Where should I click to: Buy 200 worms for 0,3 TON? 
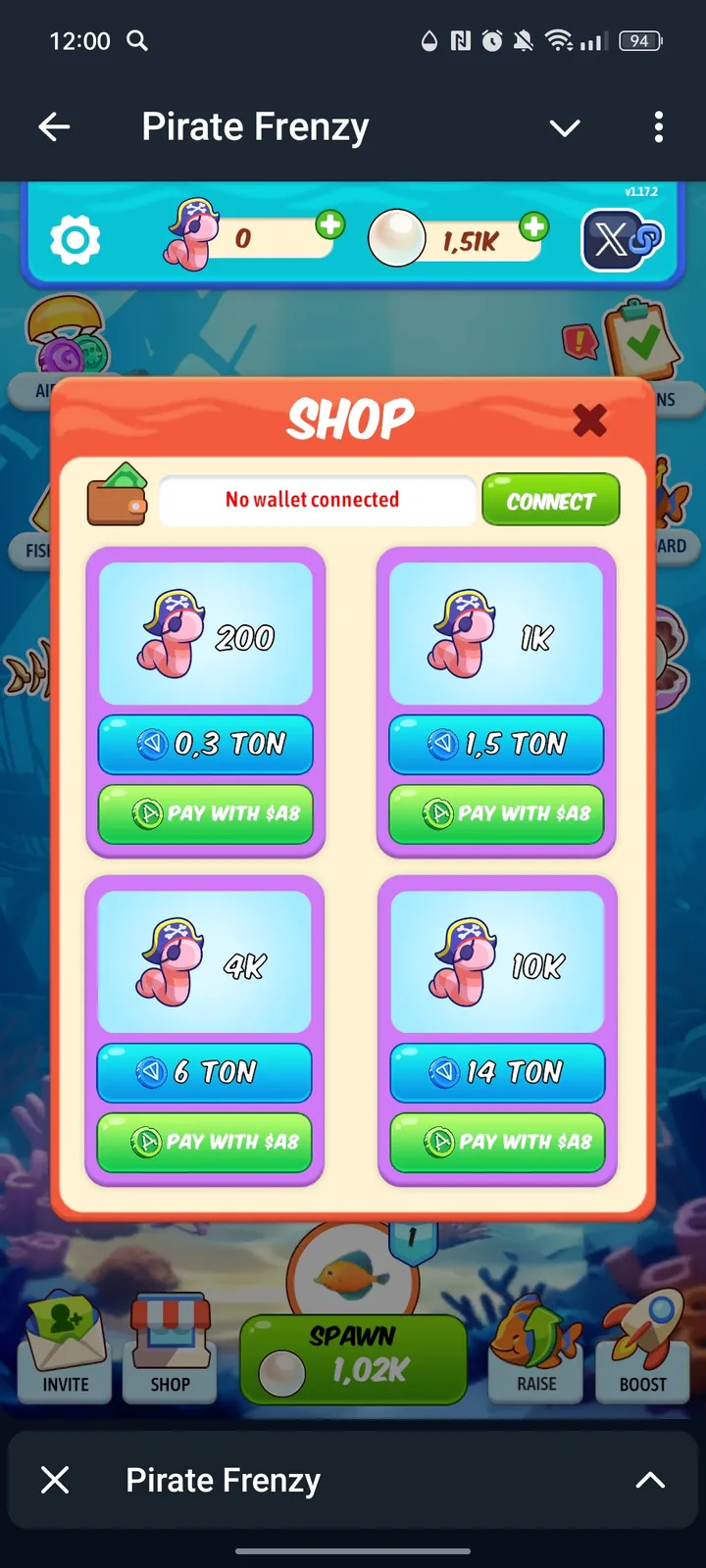coord(205,745)
